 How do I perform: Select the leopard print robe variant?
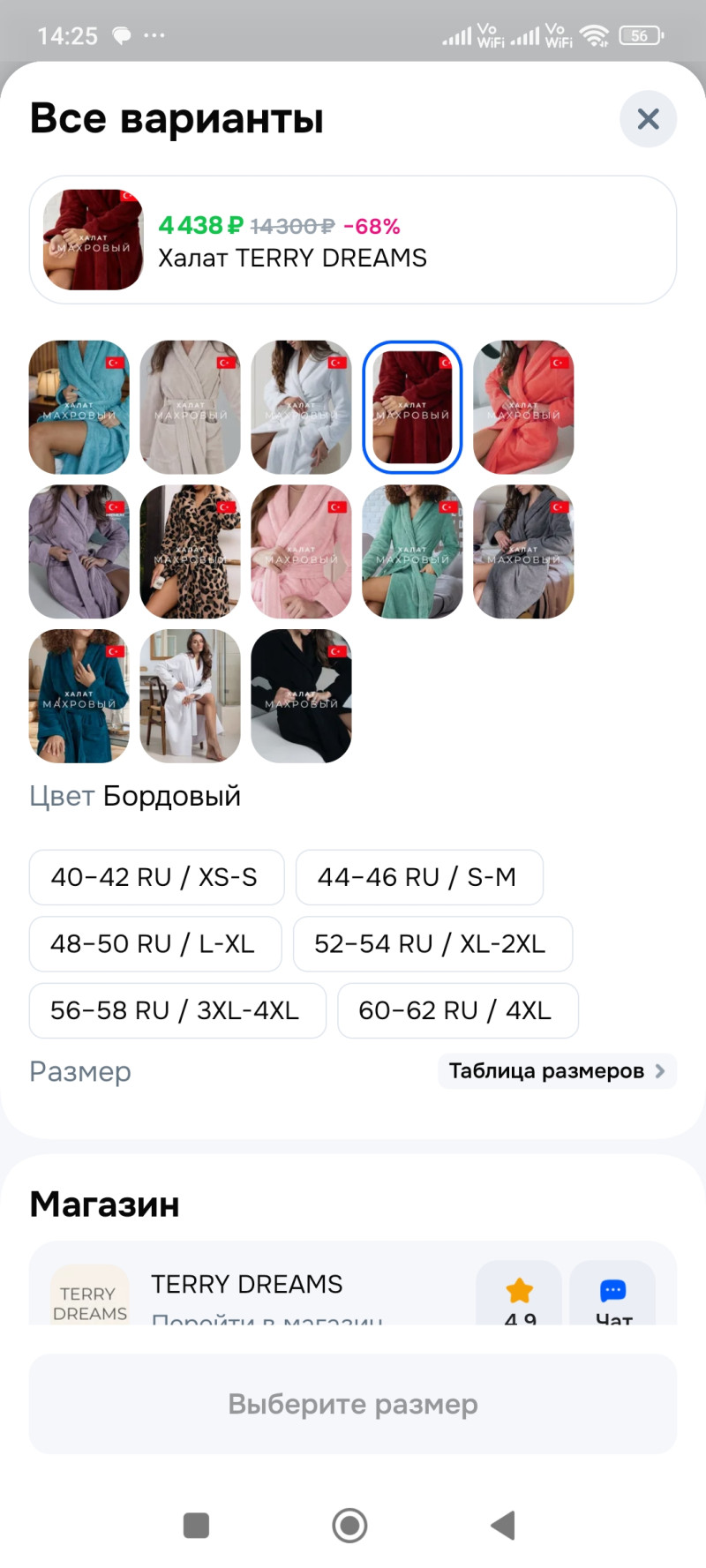coord(190,551)
